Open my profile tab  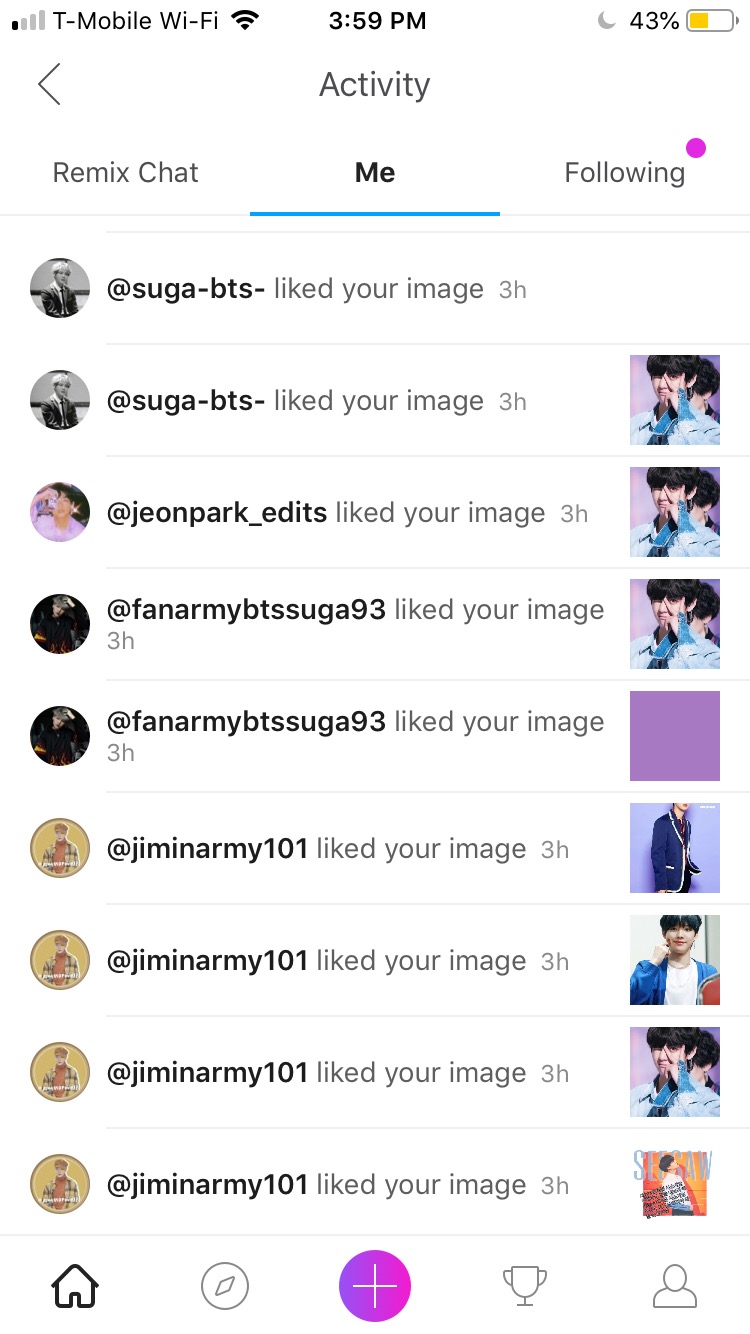pyautogui.click(x=675, y=1284)
